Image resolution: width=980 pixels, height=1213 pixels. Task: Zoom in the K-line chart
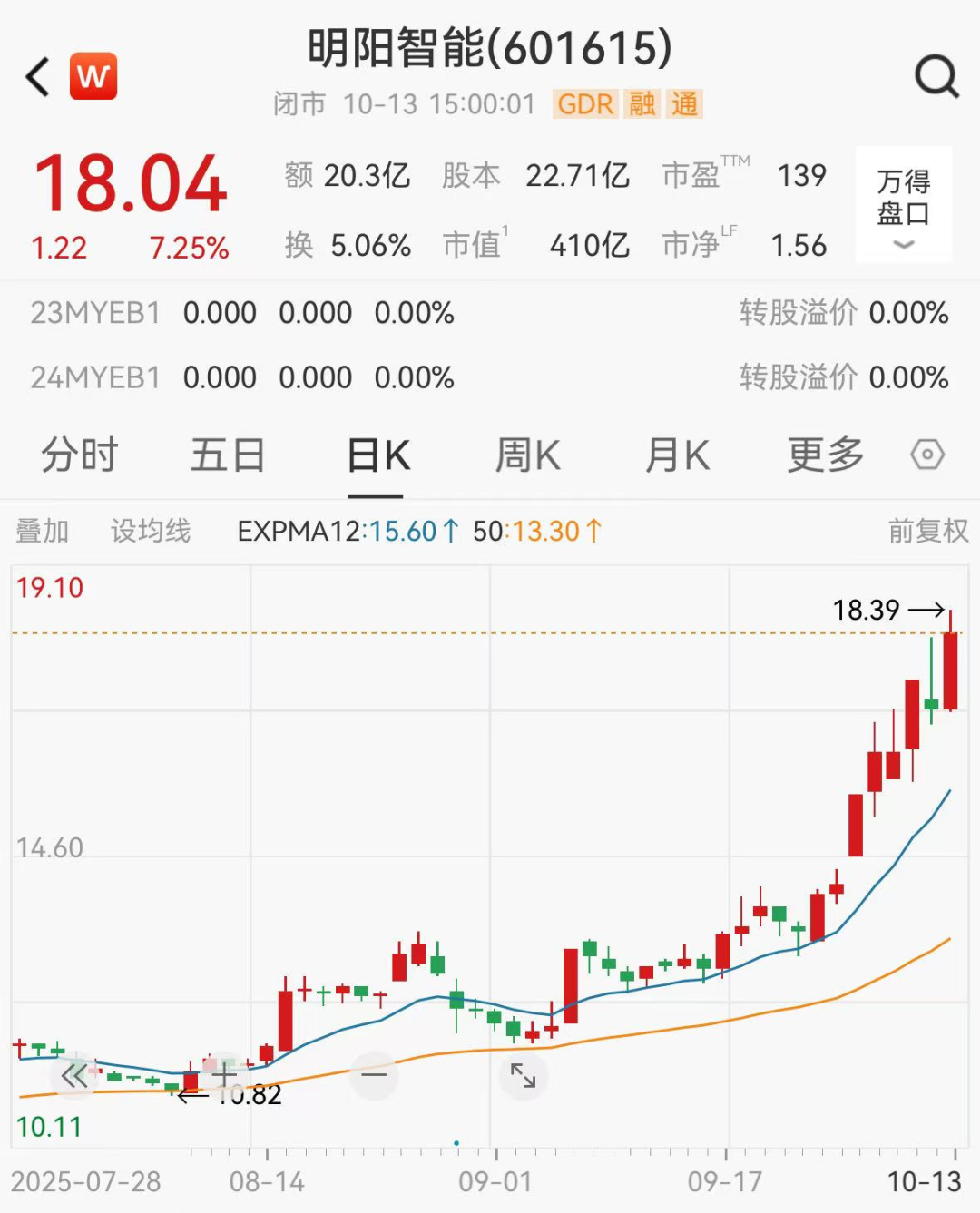(x=223, y=1075)
